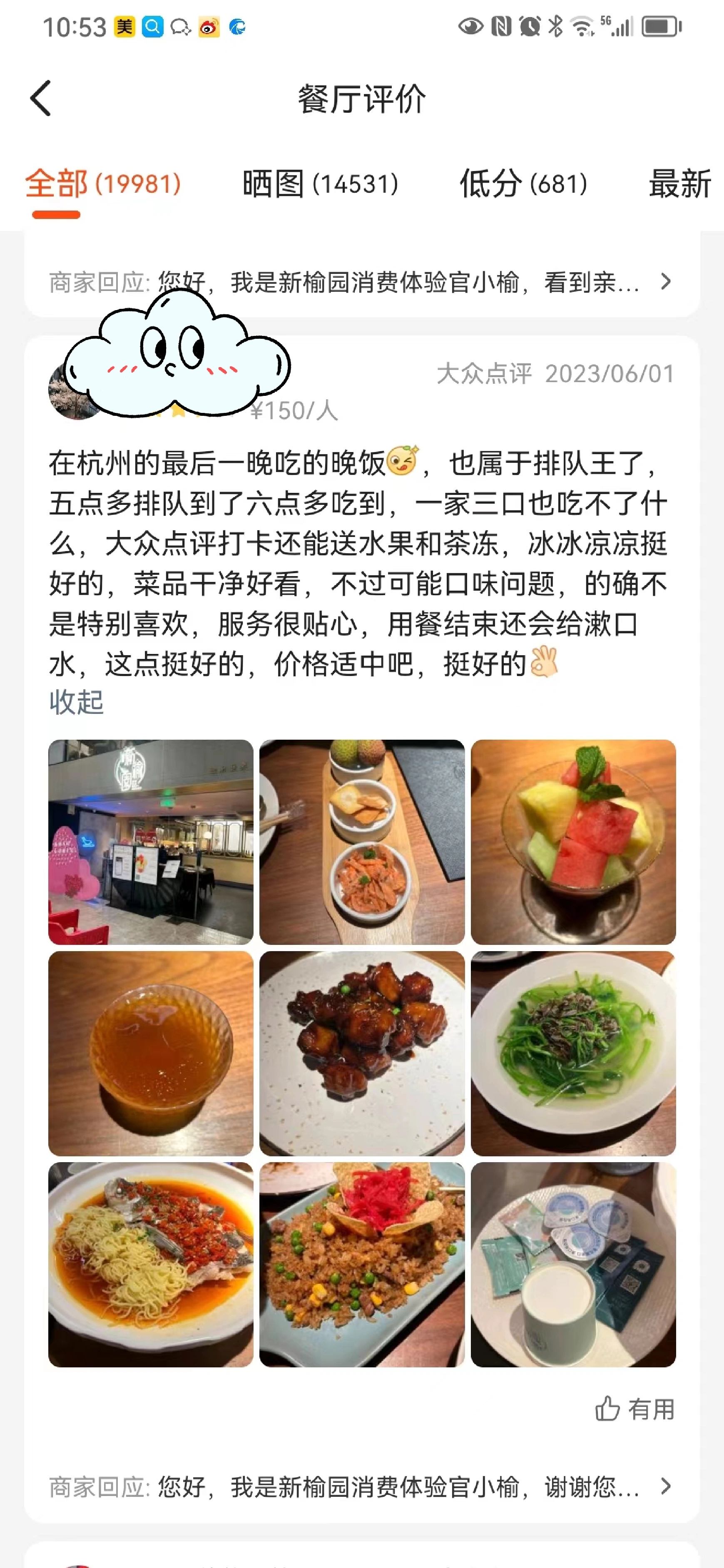View the green vegetable soup photo
724x1568 pixels.
(573, 1053)
